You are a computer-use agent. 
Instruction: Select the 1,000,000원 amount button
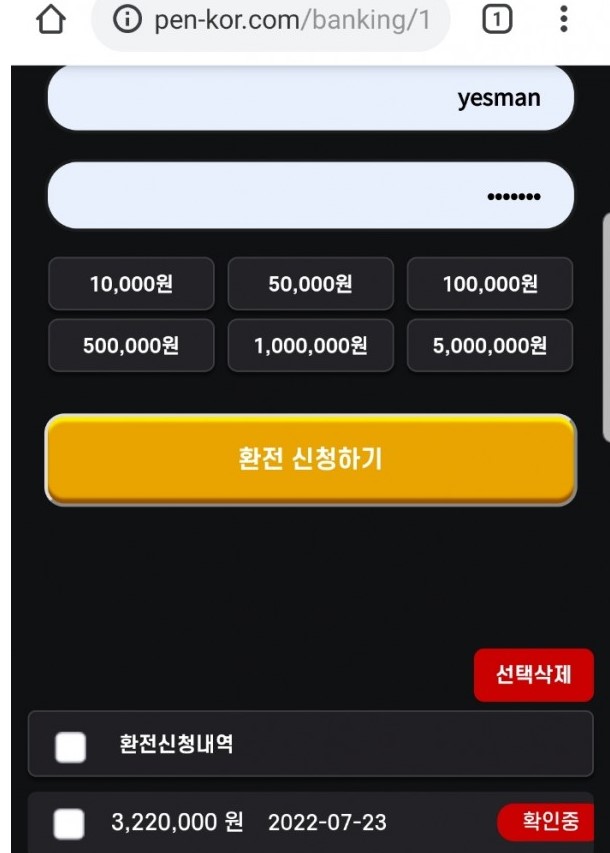click(310, 346)
